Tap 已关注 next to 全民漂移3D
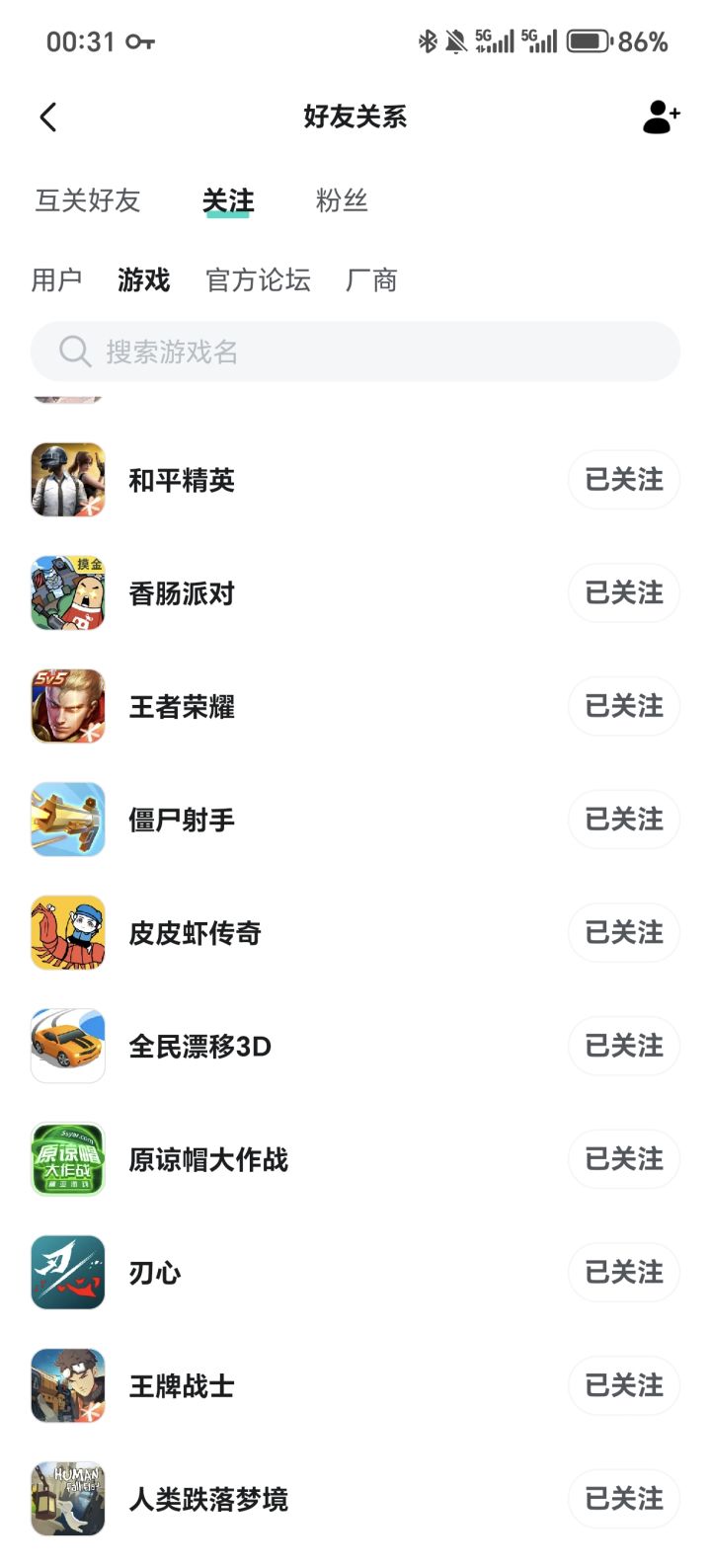 (623, 1046)
